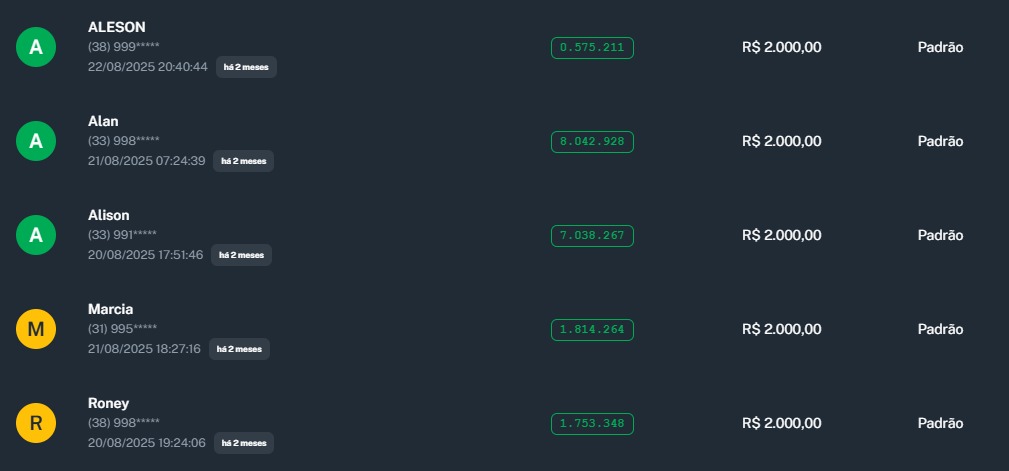Open Alan's entry
Image resolution: width=1009 pixels, height=471 pixels.
click(x=103, y=121)
